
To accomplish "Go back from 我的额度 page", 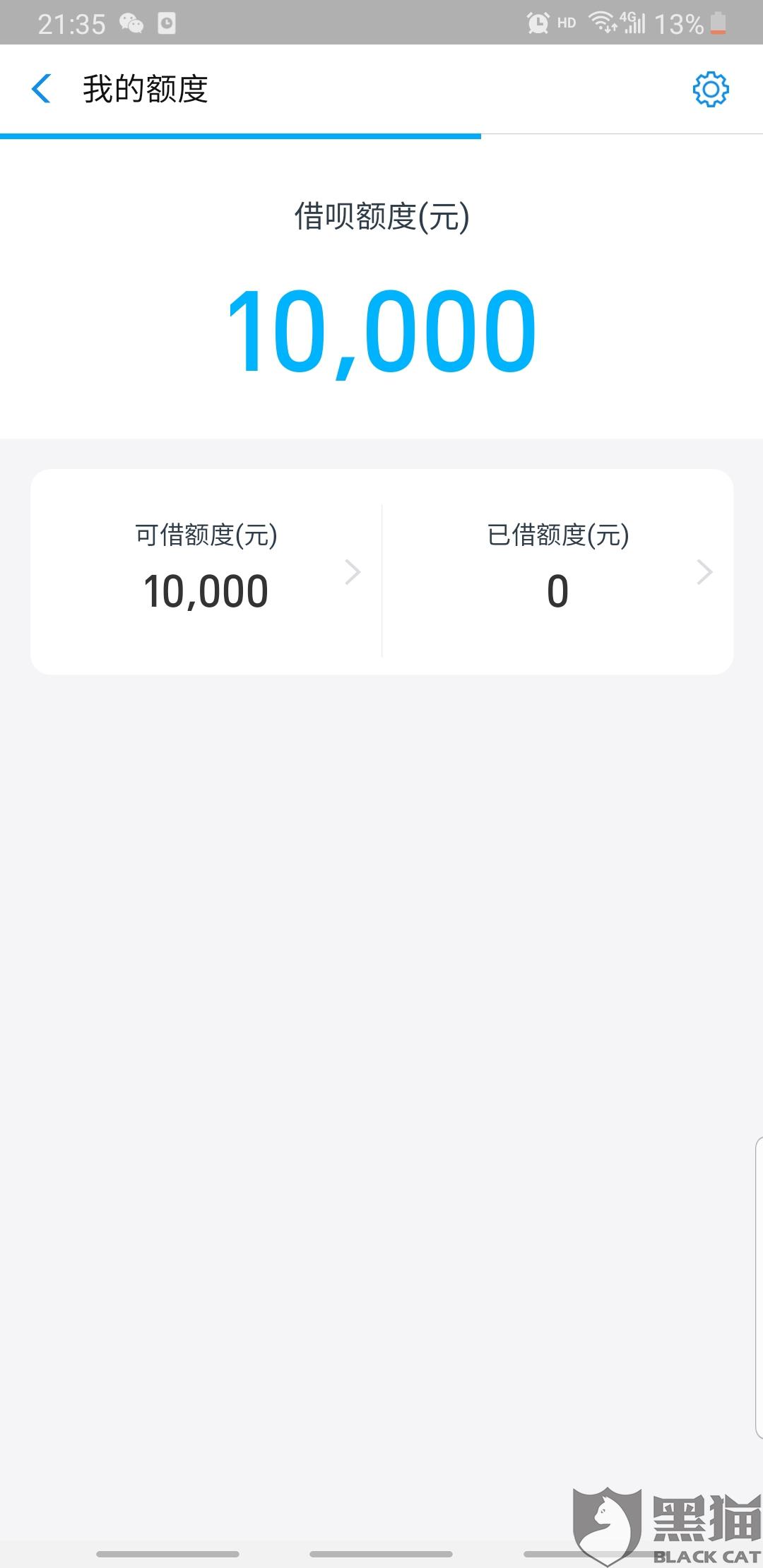I will [x=42, y=89].
